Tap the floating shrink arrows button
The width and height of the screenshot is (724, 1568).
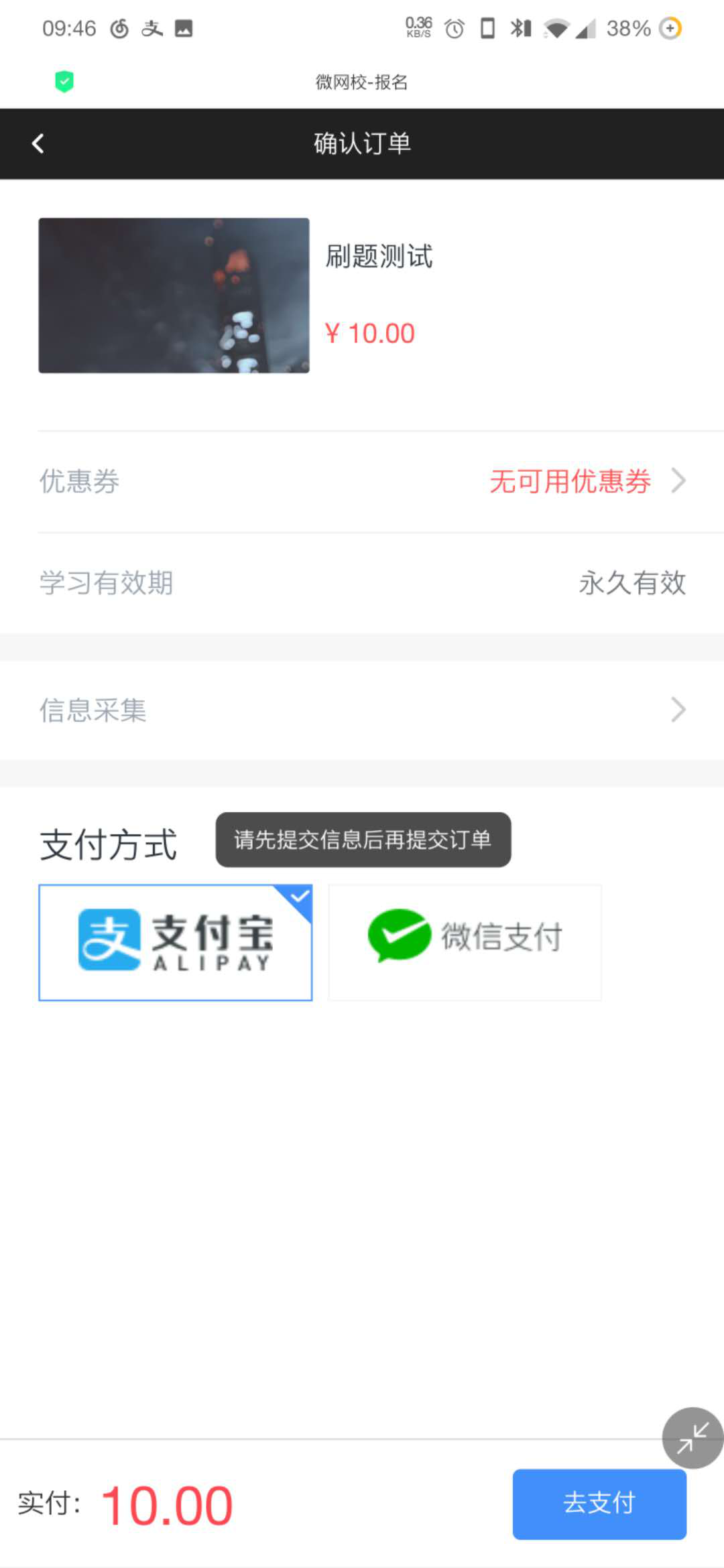click(x=692, y=1437)
